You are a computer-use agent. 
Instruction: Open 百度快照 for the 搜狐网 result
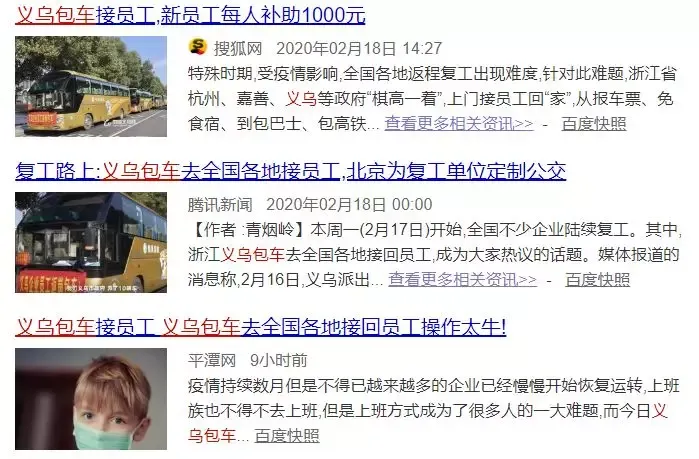tap(594, 124)
